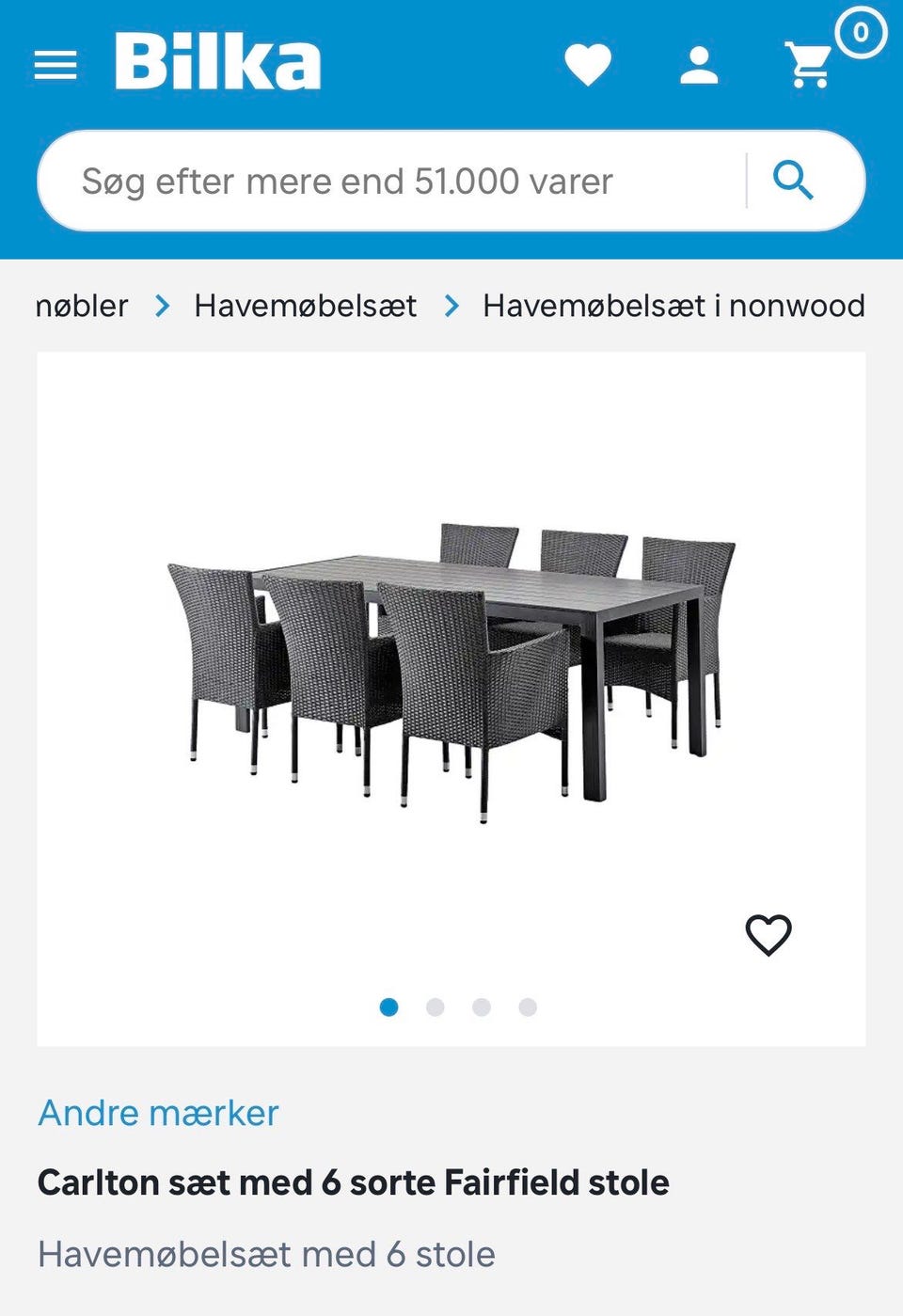Click the chevron before Havemøbelsæt i nonwood
Screen dimensions: 903x1316
(x=451, y=305)
